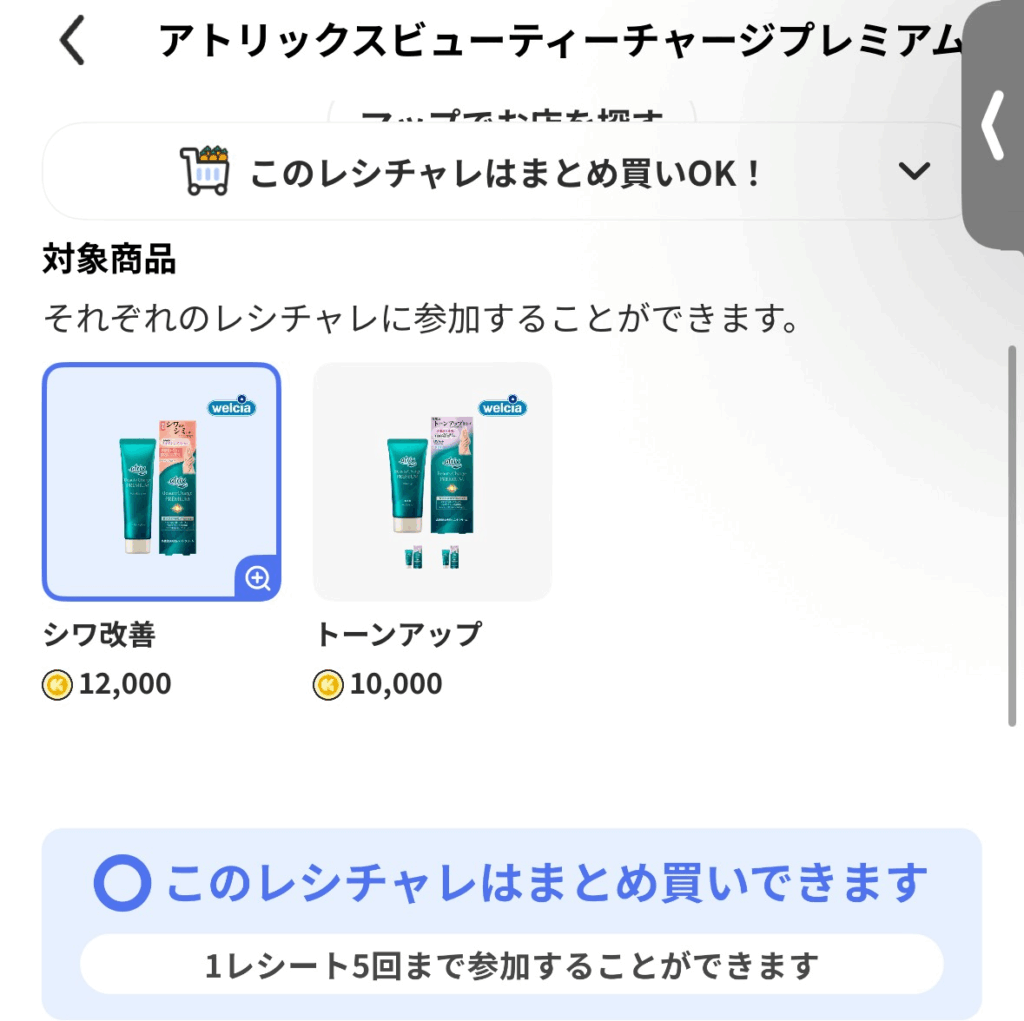
Task: Expand the まとめ買いOK banner
Action: pyautogui.click(x=914, y=171)
